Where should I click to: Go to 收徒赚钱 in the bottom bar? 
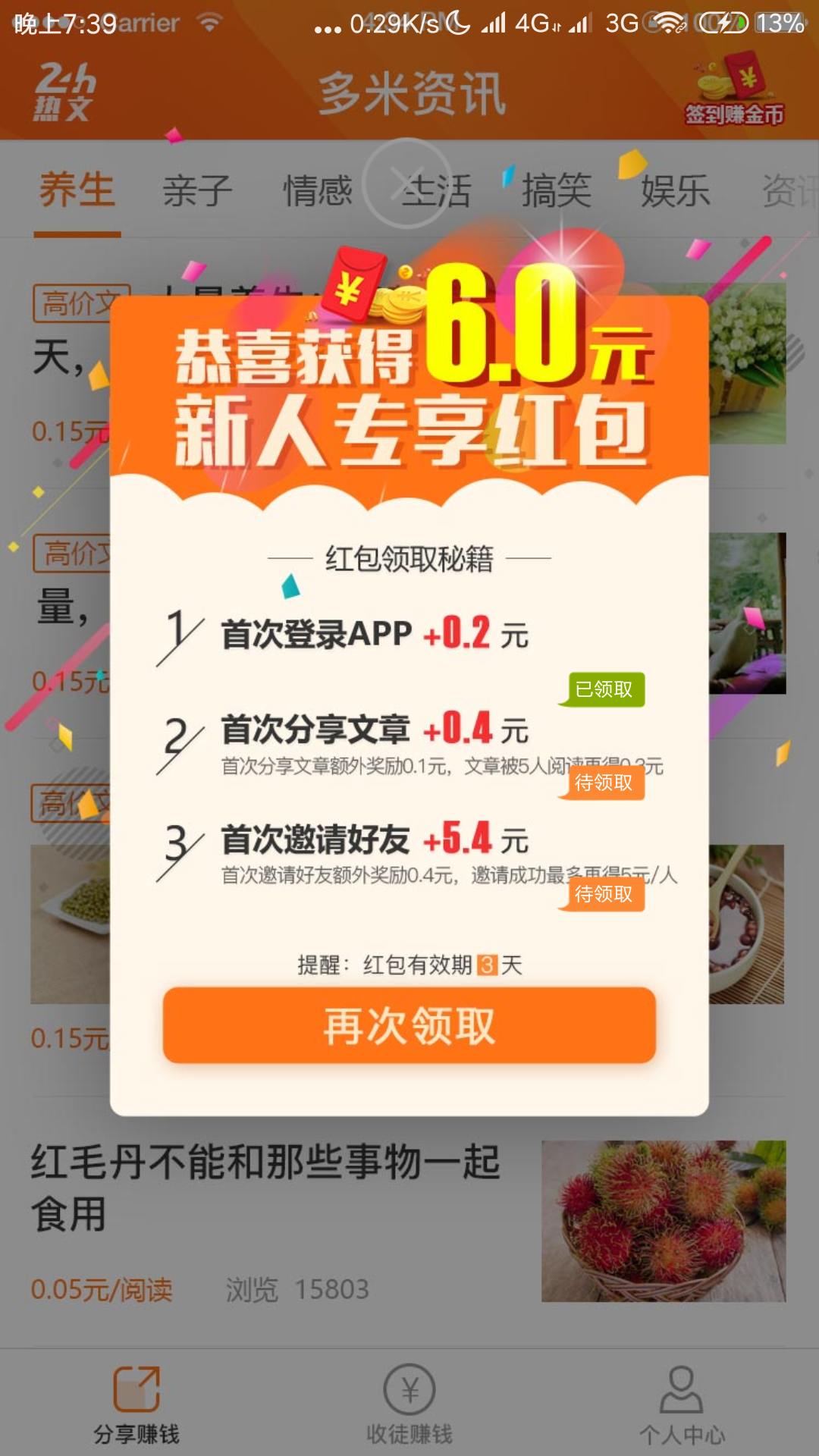409,1404
